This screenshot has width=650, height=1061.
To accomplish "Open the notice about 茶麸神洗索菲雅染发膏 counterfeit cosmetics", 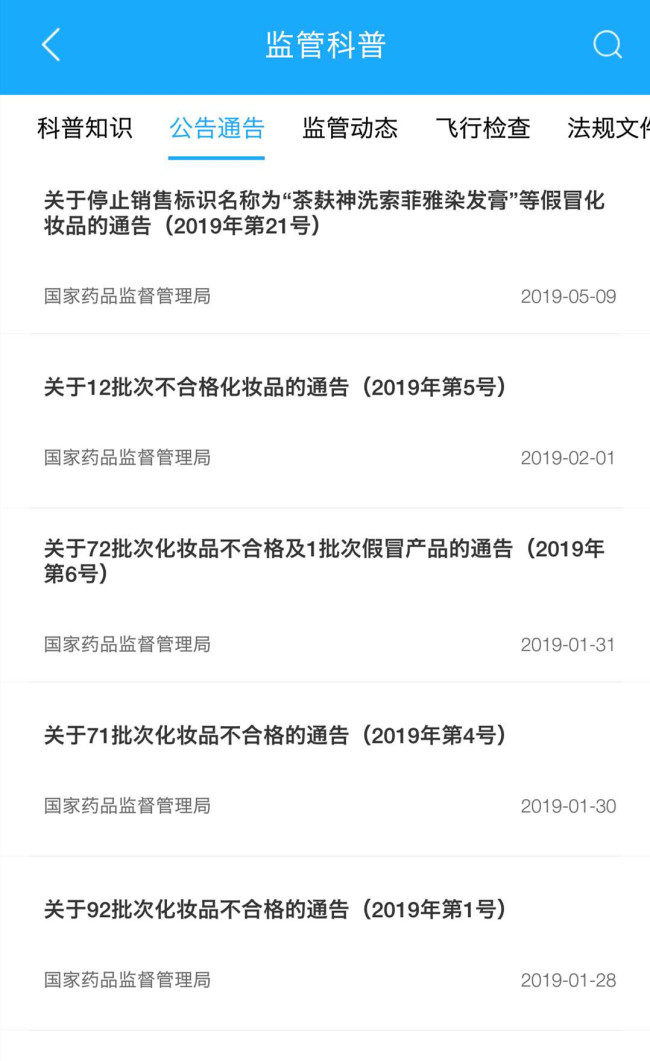I will 325,248.
